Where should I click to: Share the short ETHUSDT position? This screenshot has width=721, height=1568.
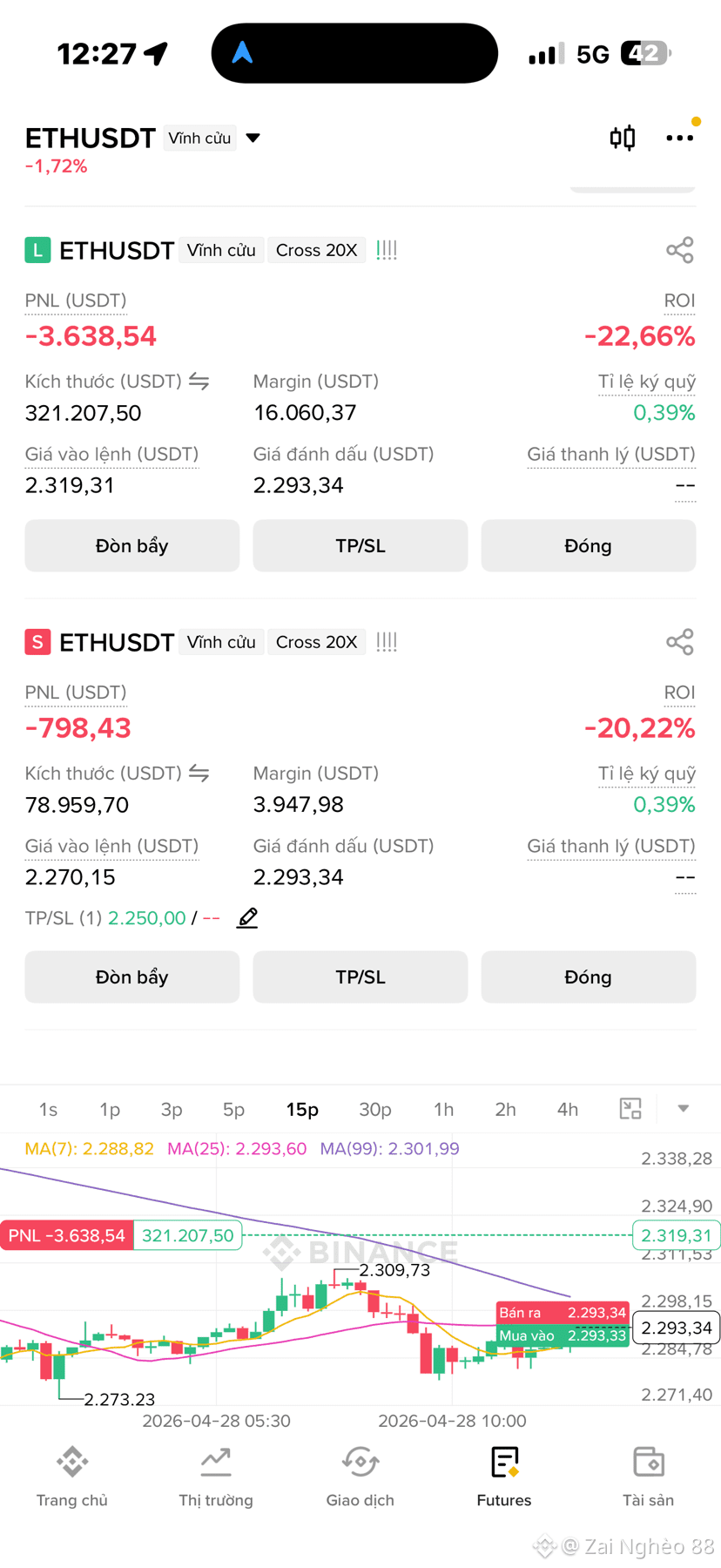(x=680, y=642)
